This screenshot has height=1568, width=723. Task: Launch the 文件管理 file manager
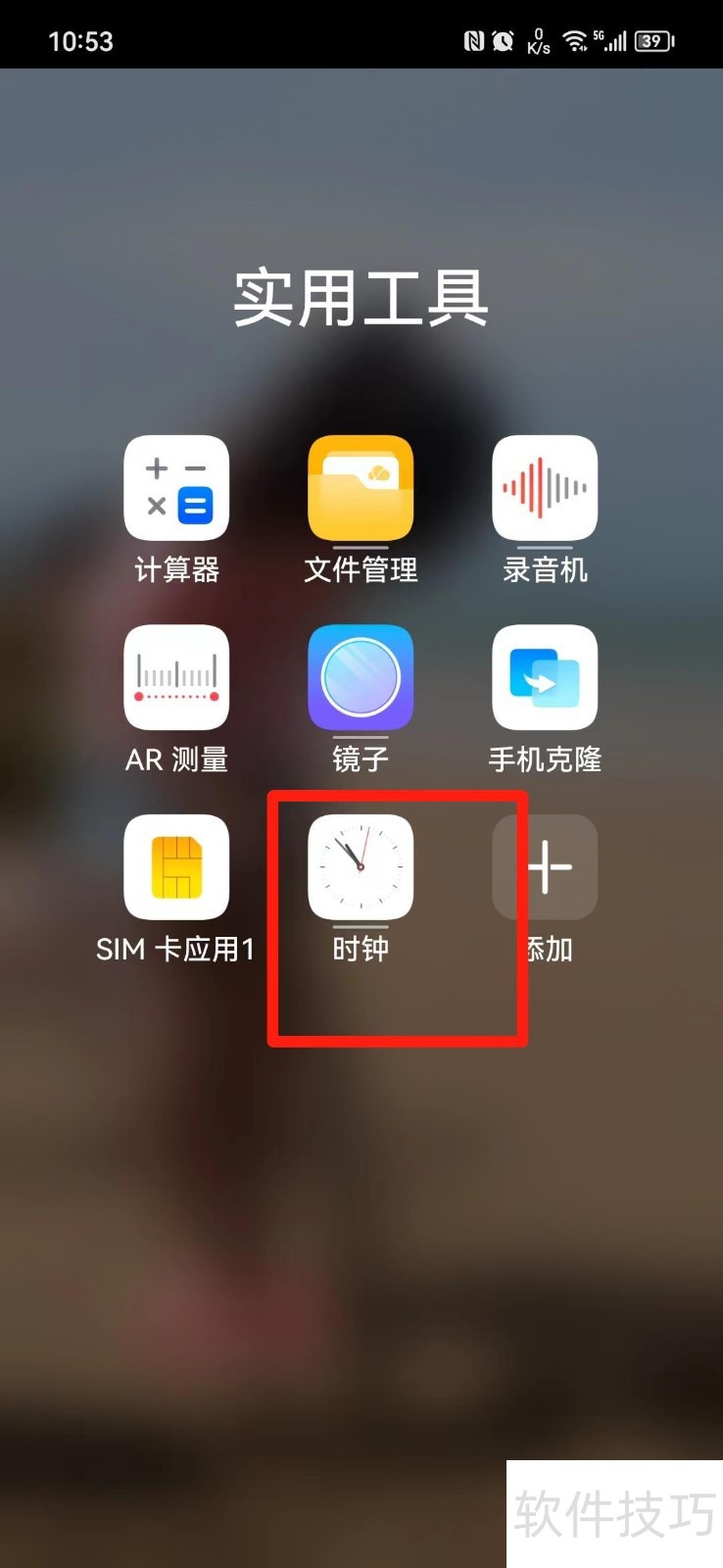(x=361, y=488)
